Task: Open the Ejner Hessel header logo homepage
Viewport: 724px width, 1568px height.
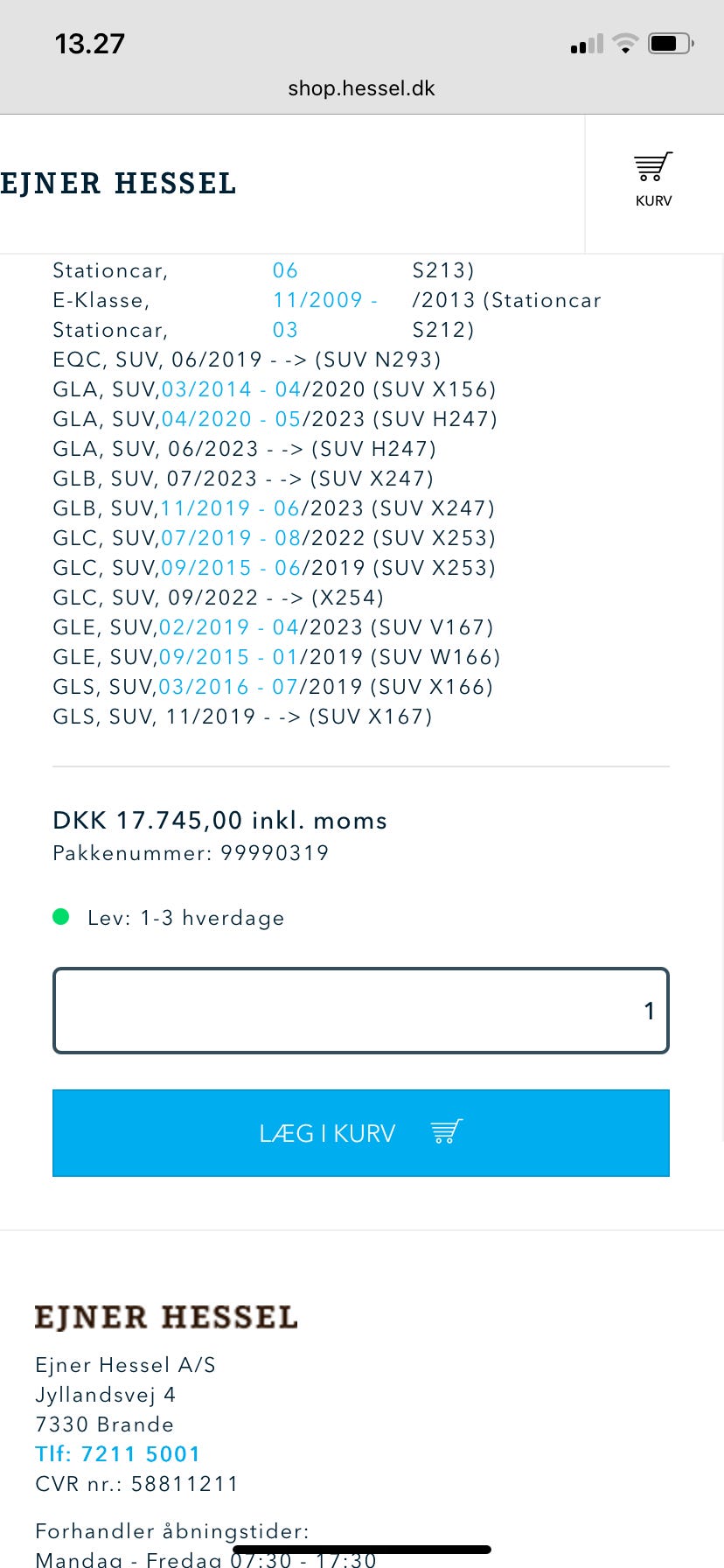Action: [x=118, y=184]
